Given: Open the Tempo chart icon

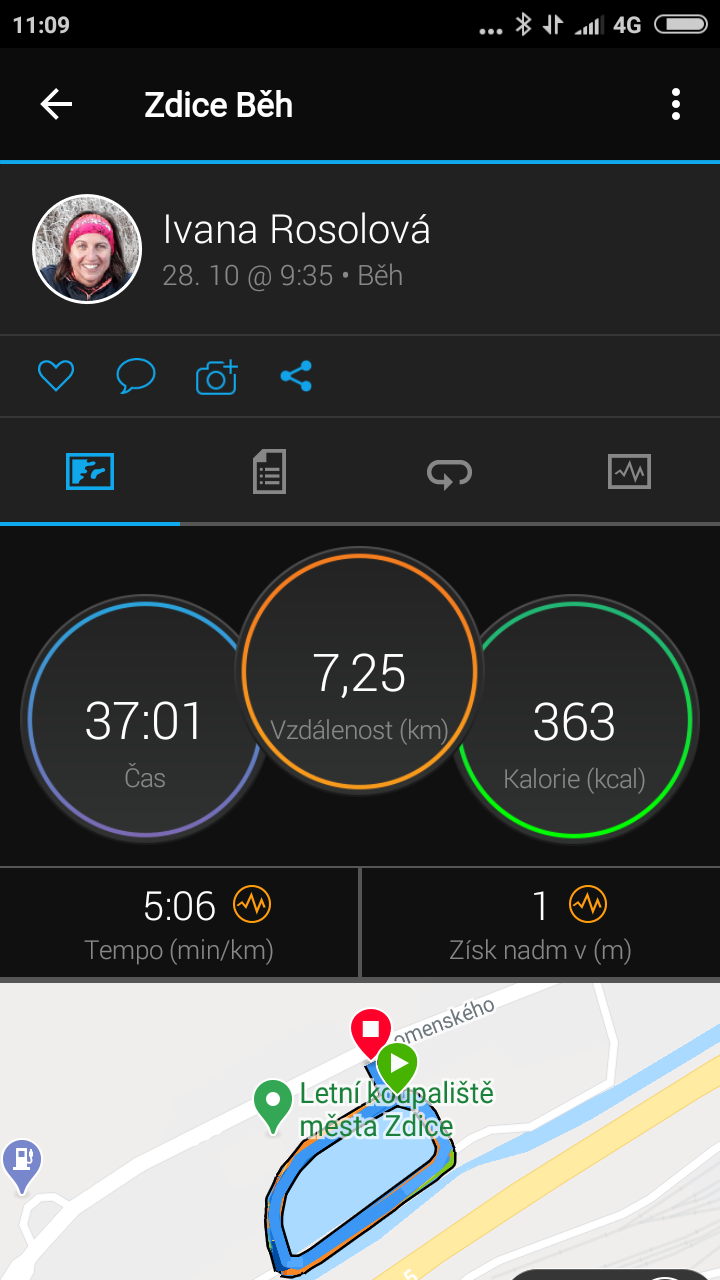Looking at the screenshot, I should pos(252,905).
